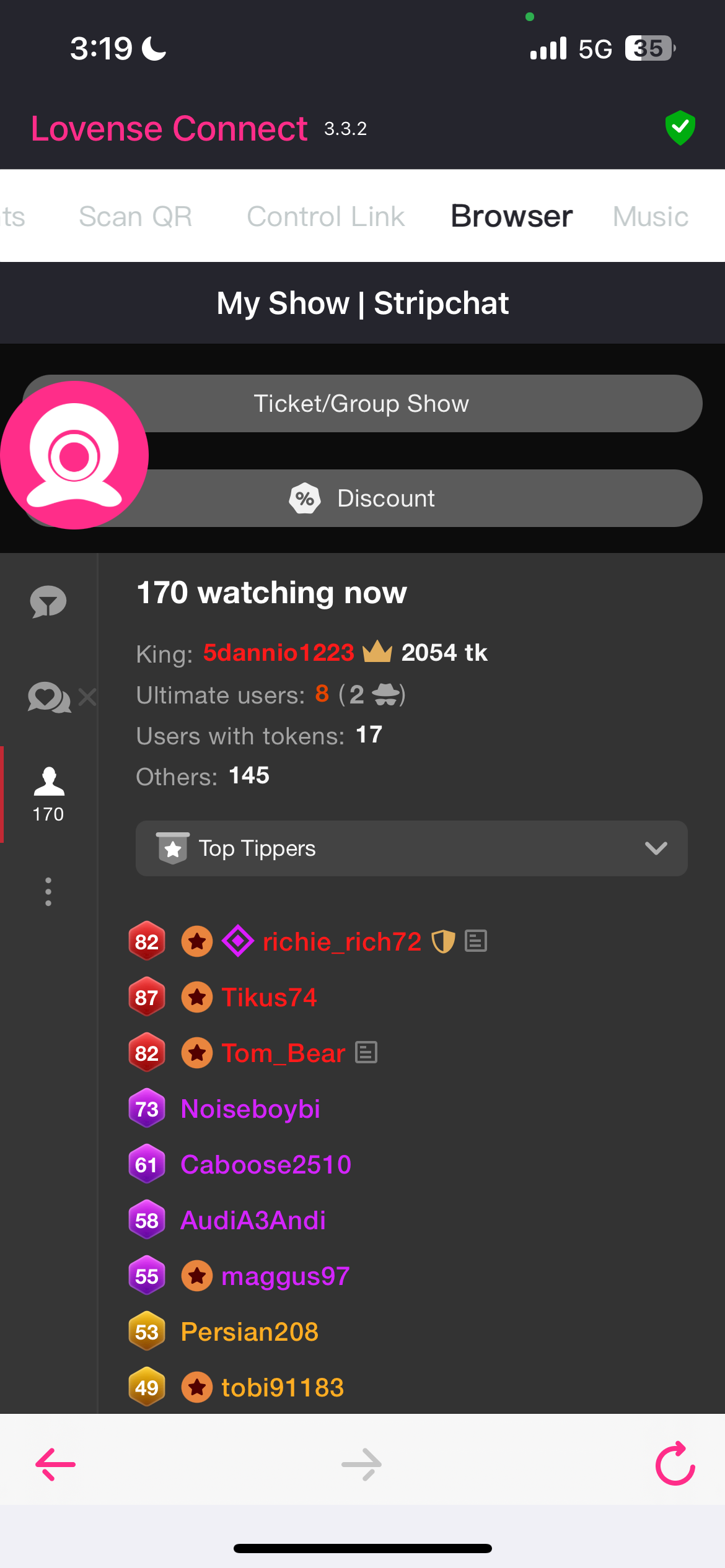This screenshot has width=725, height=1568.
Task: Open Noiseboybi's profile
Action: click(x=250, y=1109)
